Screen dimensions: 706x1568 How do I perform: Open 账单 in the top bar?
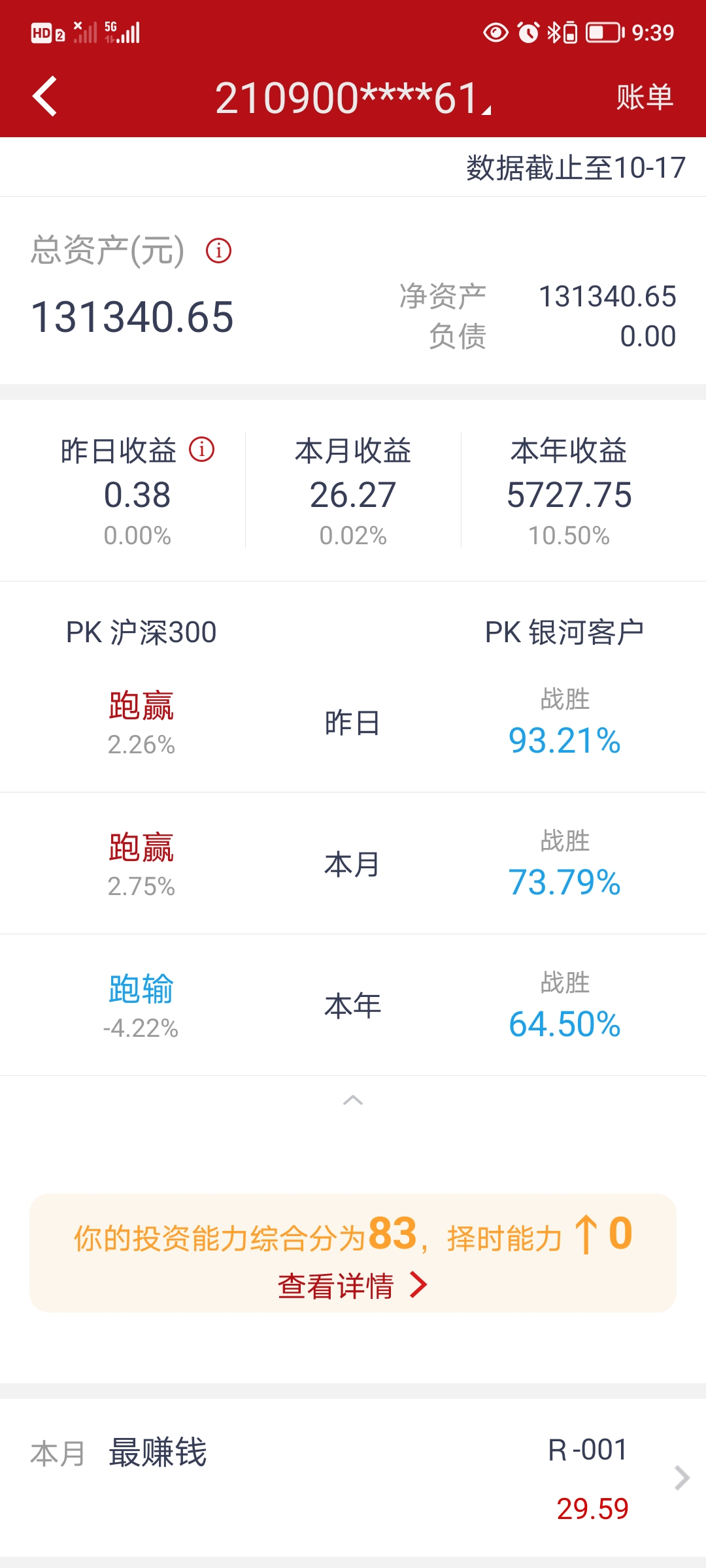tap(644, 97)
